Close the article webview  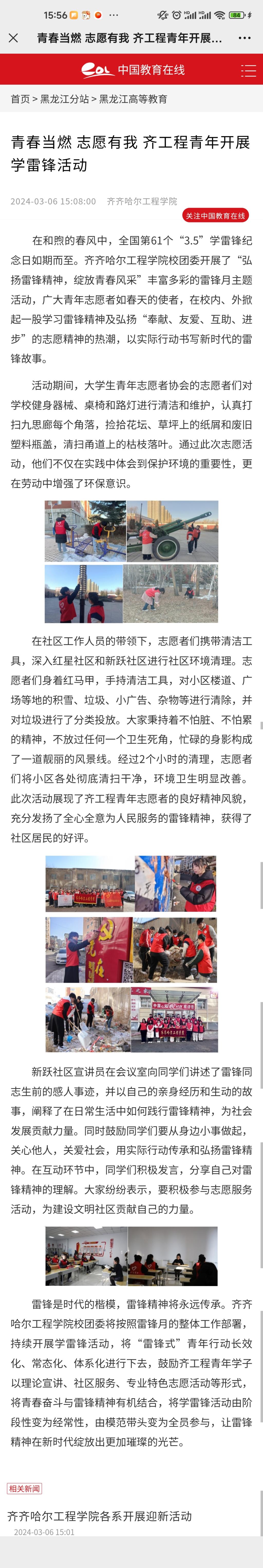point(13,38)
